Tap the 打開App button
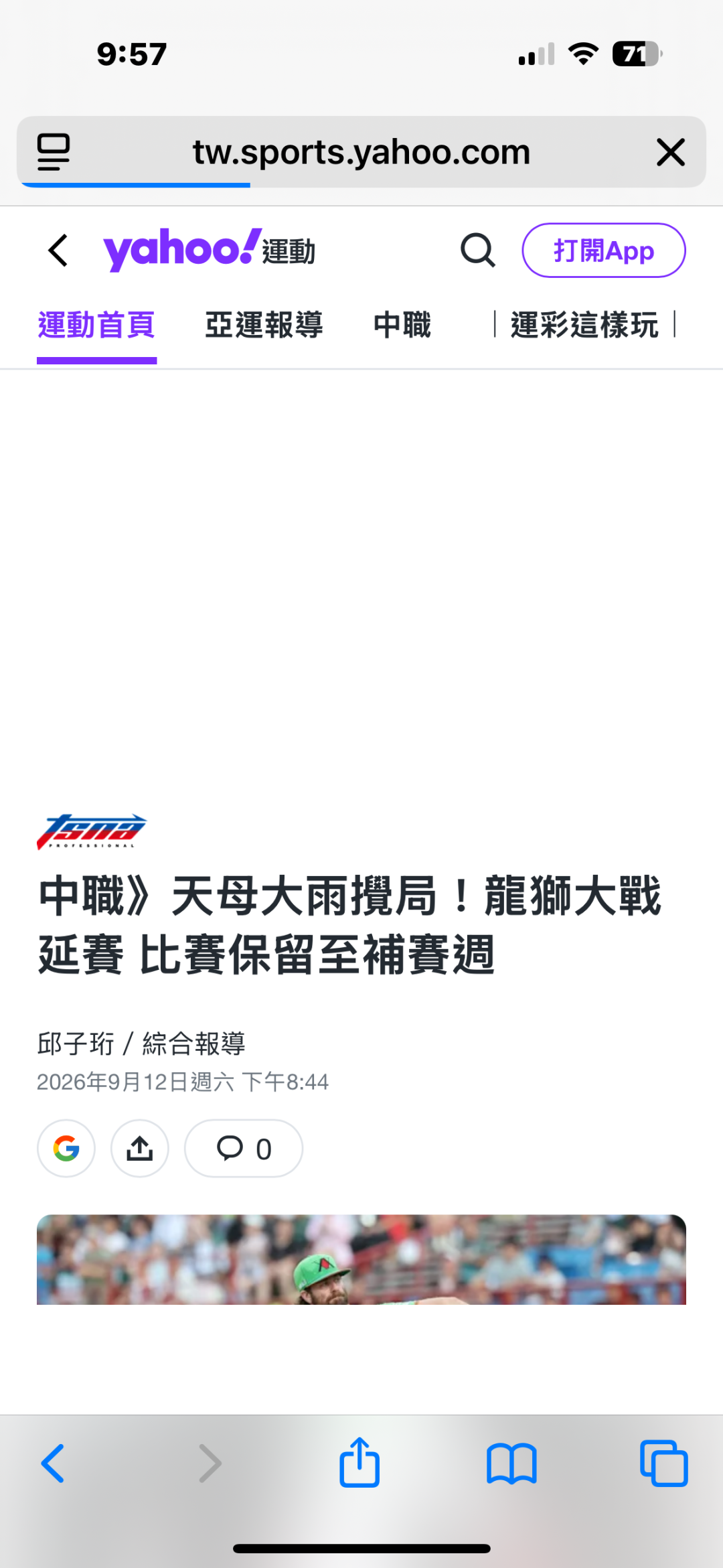This screenshot has width=723, height=1568. point(604,251)
